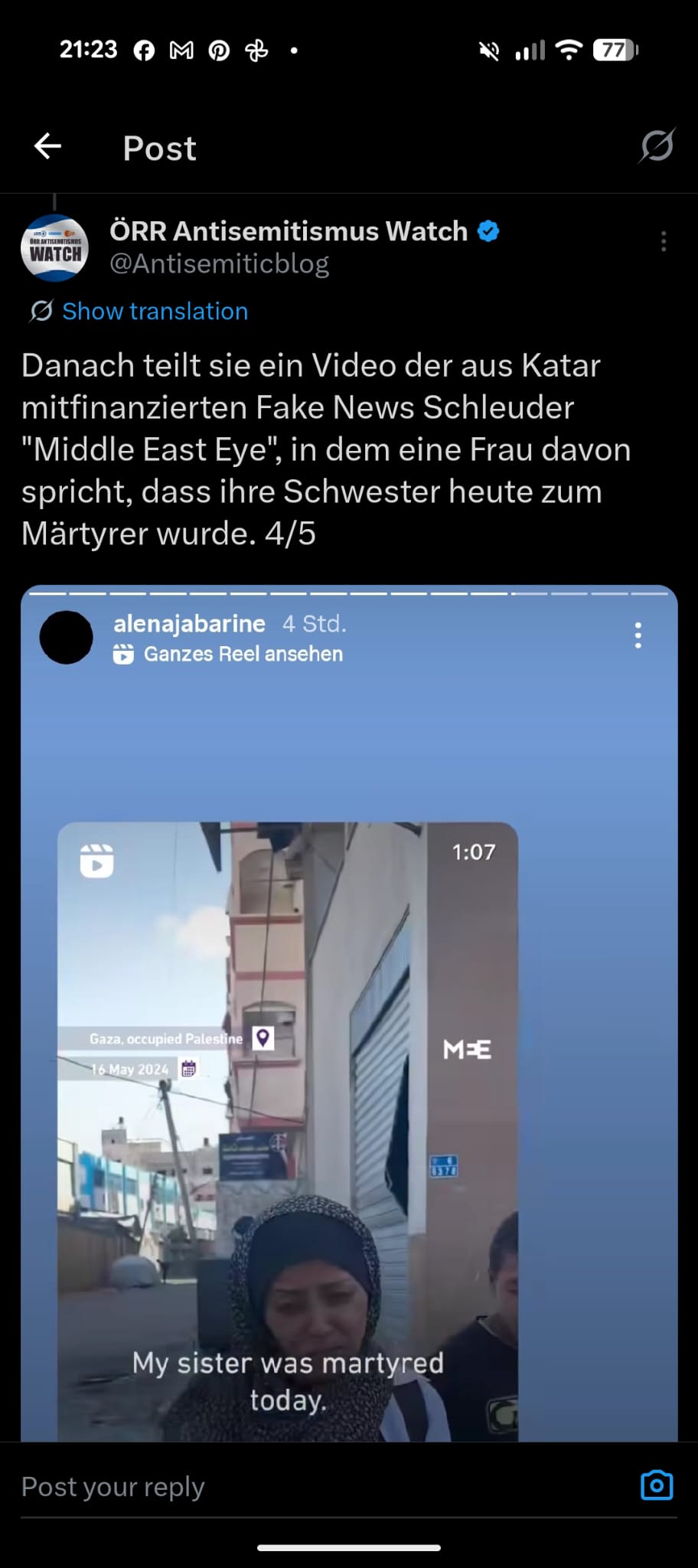
Task: Open the post's three-dot options menu
Action: [x=663, y=242]
